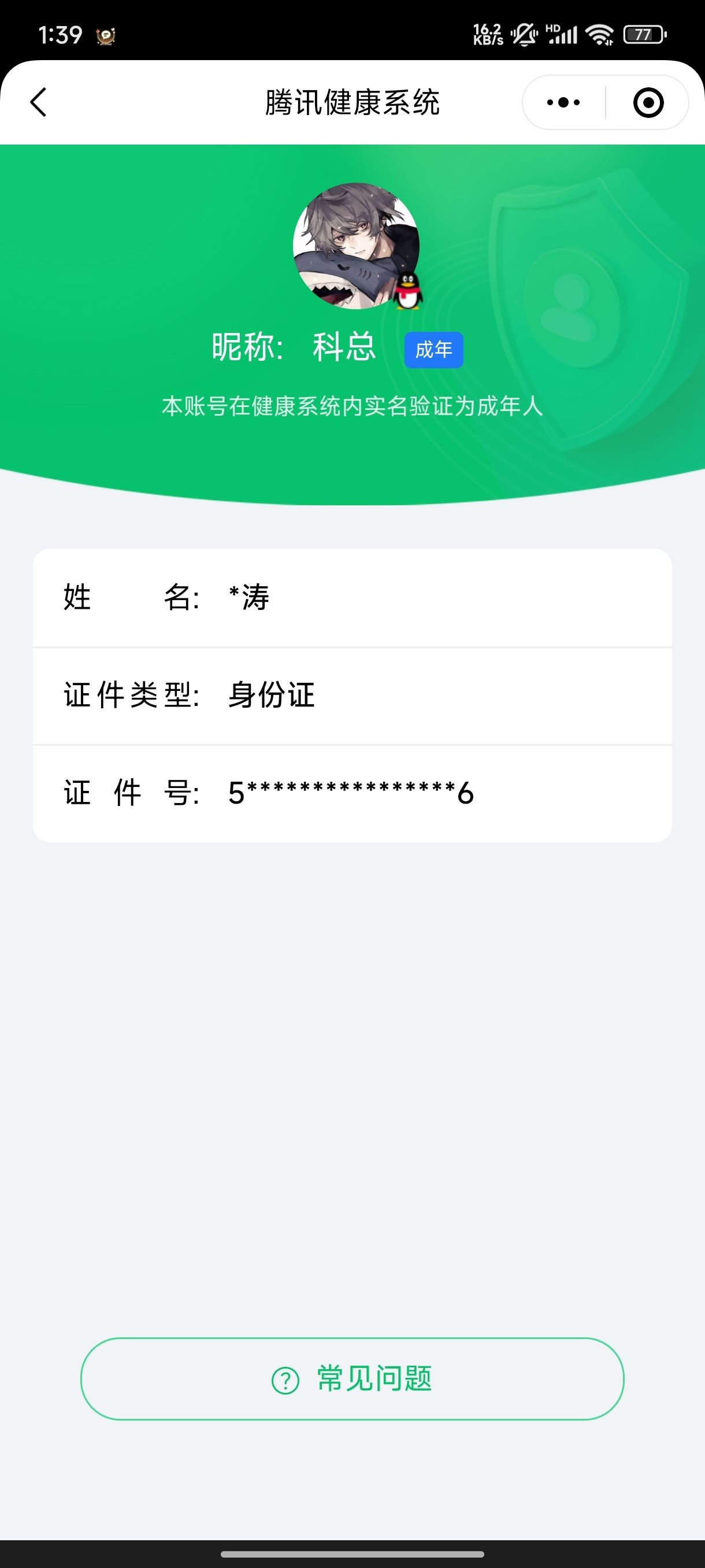Screen dimensions: 705x1568
Task: Select the 腾讯健康系统 title bar
Action: coord(353,102)
